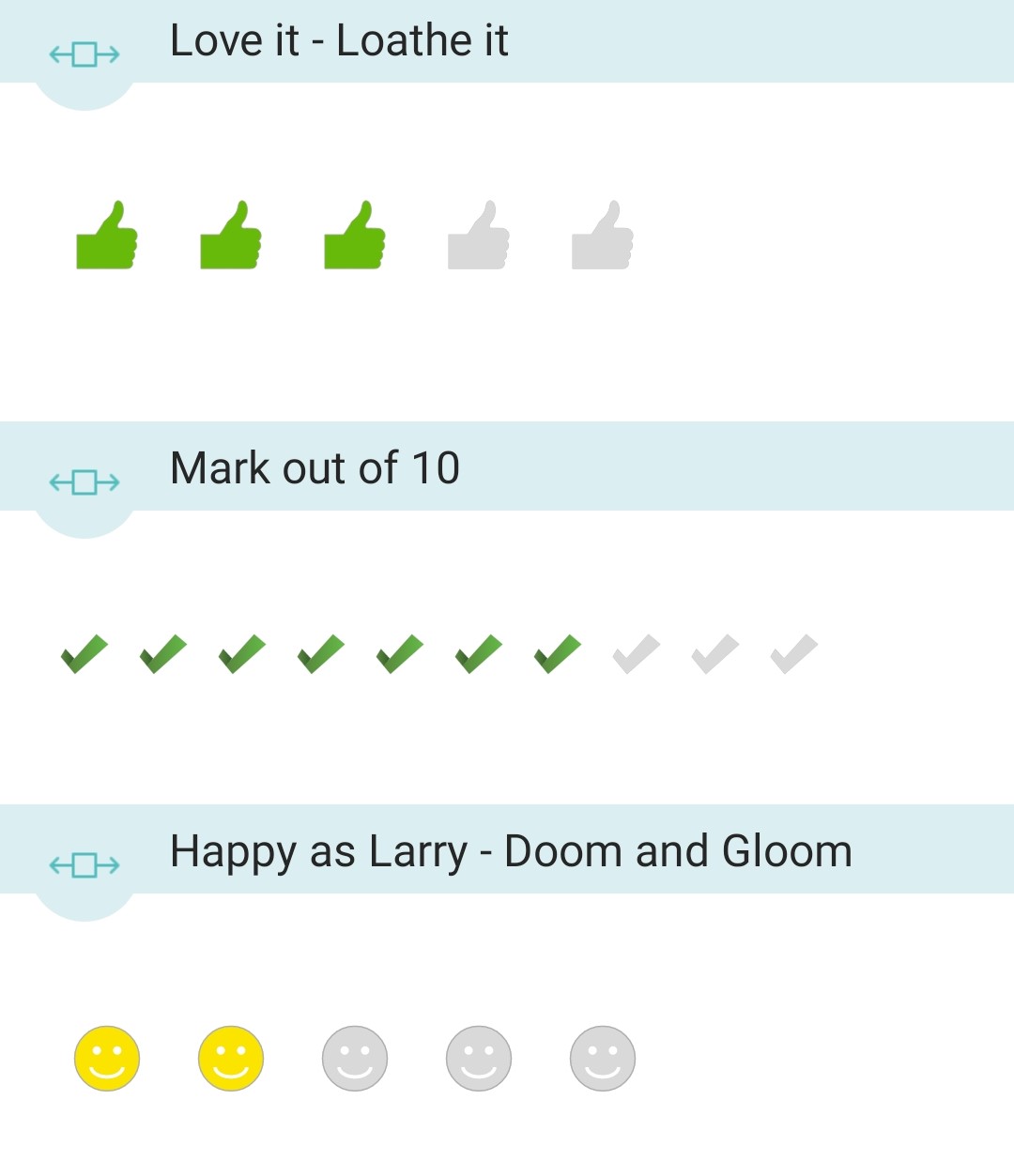Set mark out of 10 to one
Viewport: 1014px width, 1176px height.
(84, 654)
